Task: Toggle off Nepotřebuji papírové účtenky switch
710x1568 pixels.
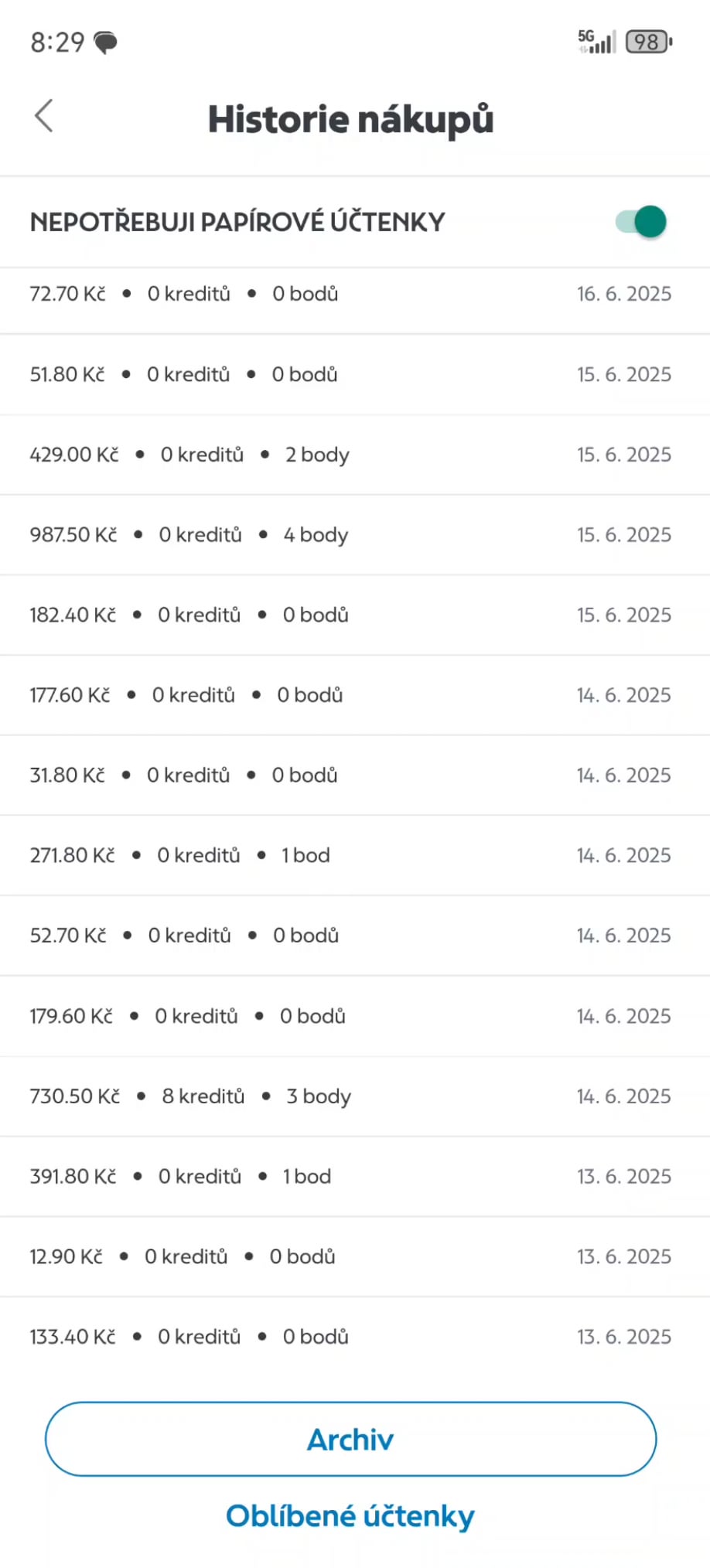Action: pyautogui.click(x=641, y=222)
